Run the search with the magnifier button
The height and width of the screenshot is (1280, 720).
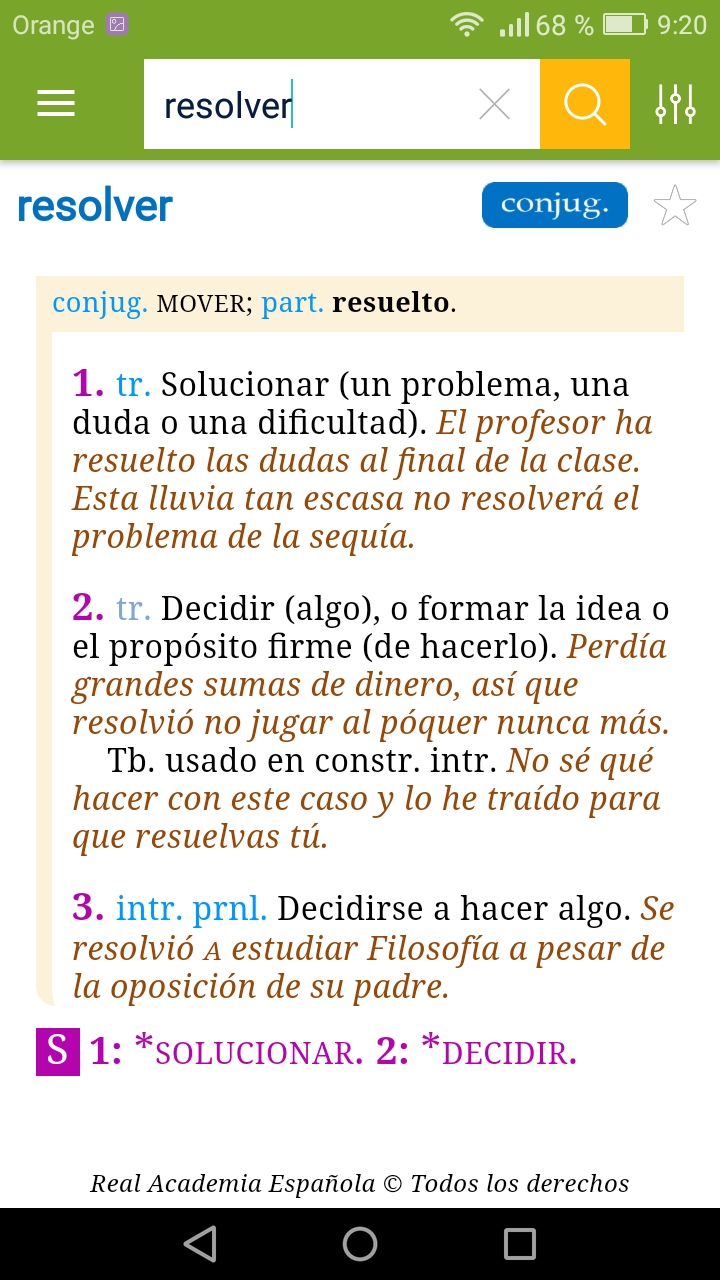[x=585, y=104]
